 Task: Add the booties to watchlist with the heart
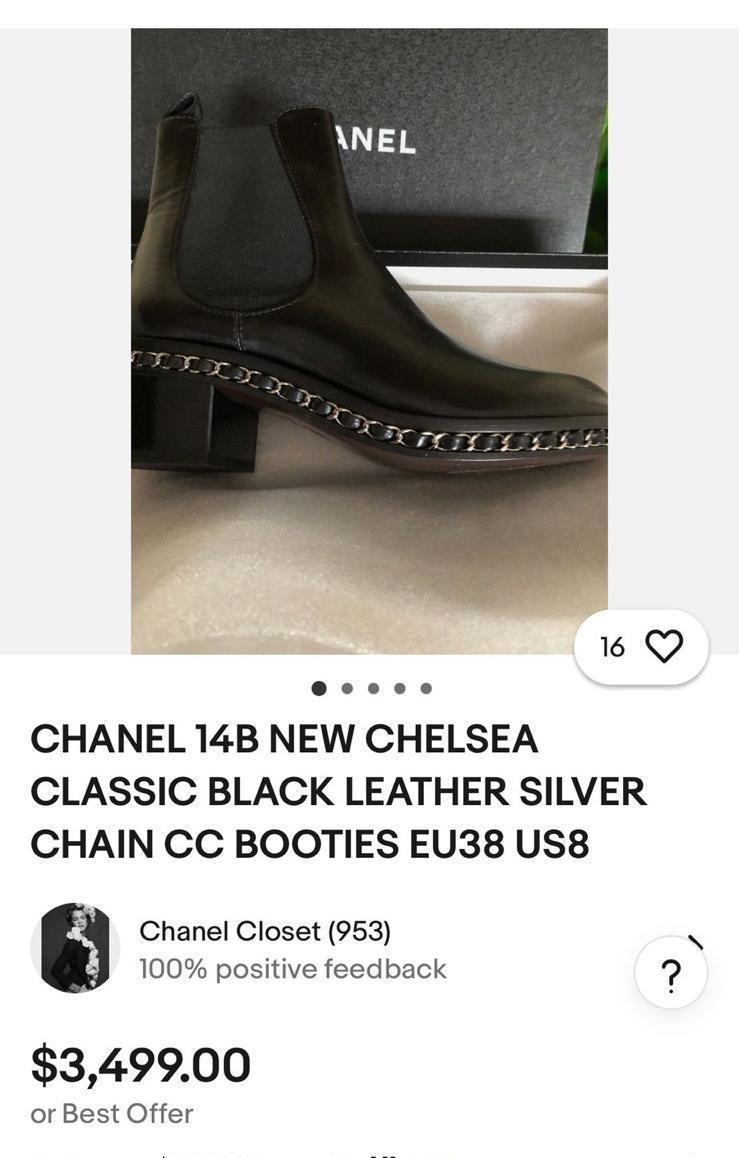pyautogui.click(x=664, y=647)
